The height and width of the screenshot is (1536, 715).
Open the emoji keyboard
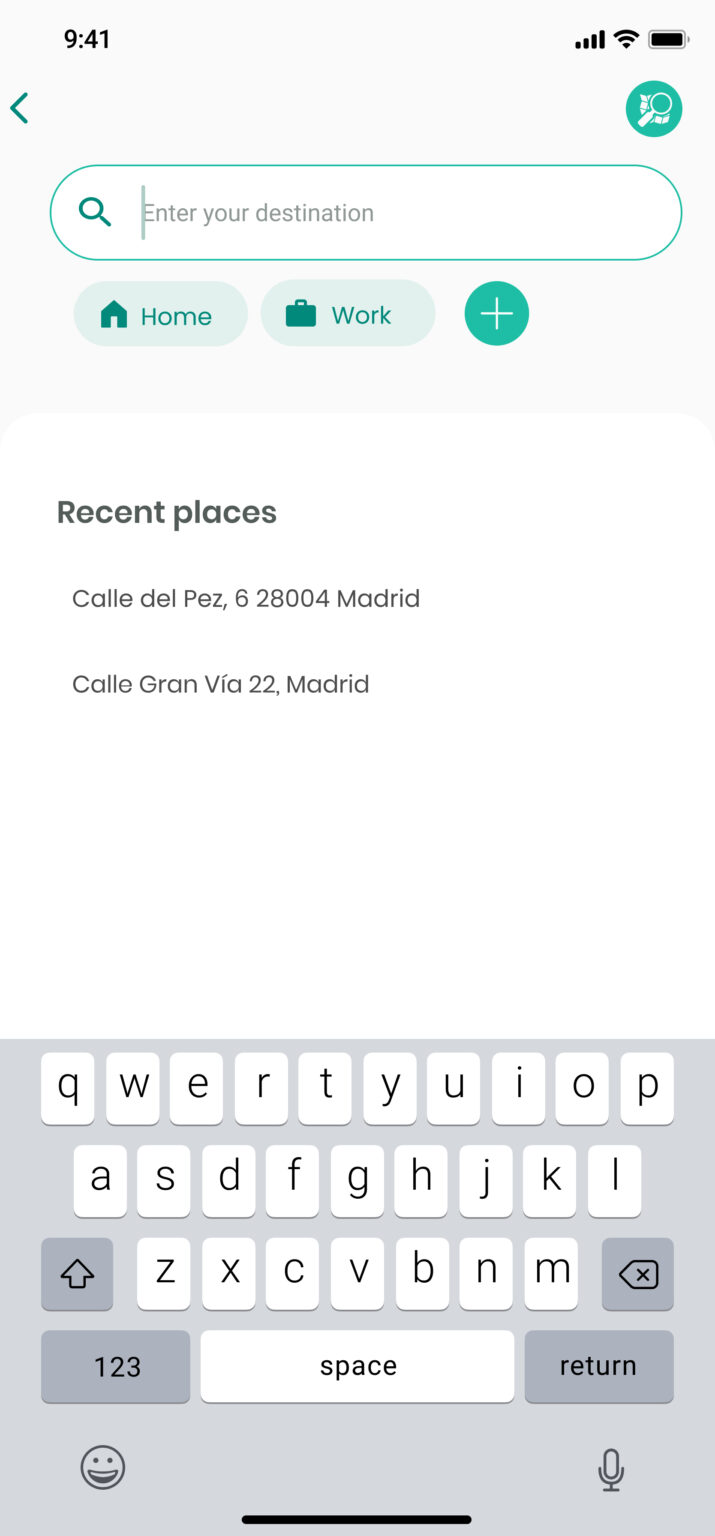tap(103, 1468)
